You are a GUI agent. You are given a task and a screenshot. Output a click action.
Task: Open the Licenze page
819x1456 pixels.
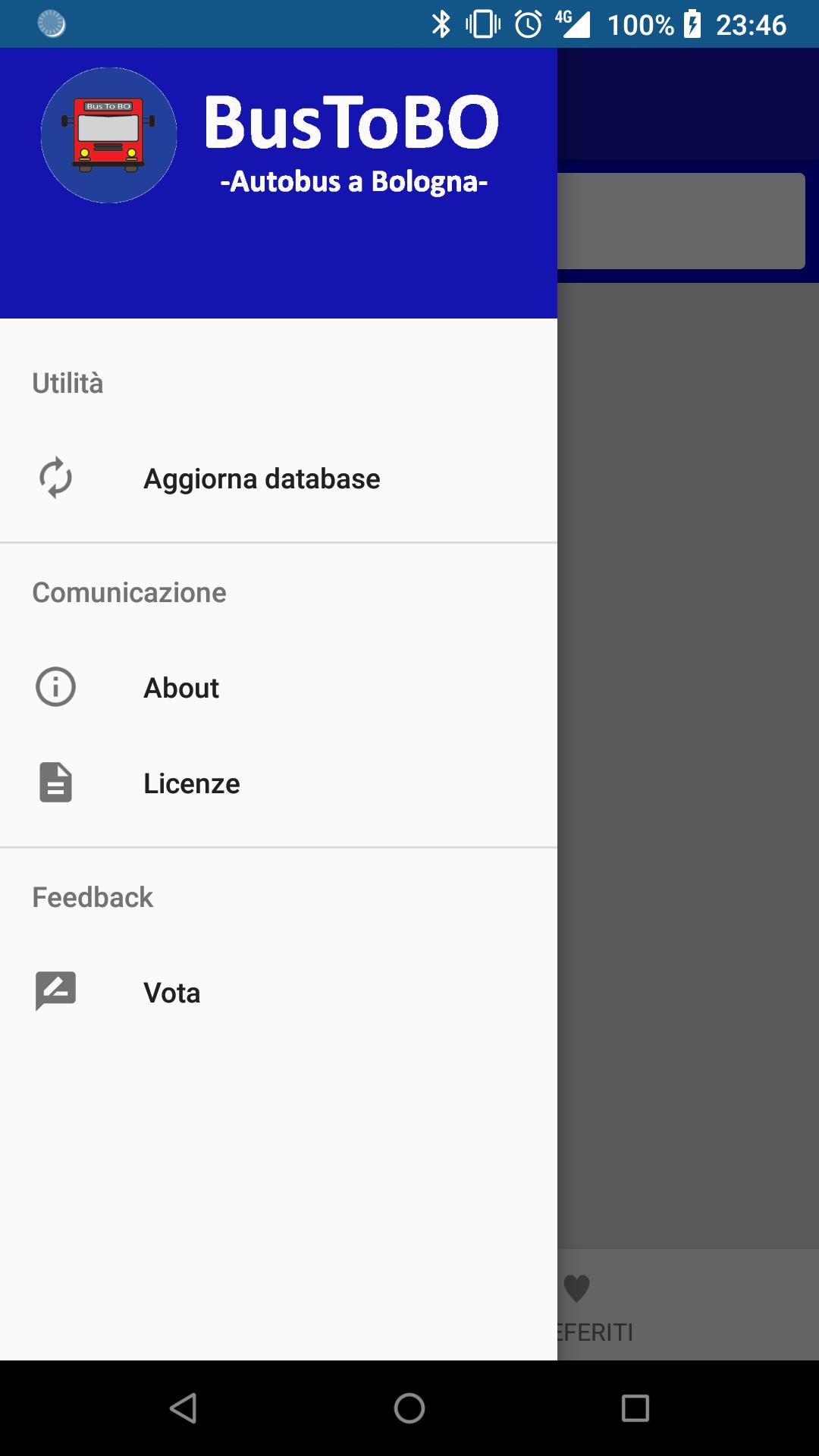(192, 783)
